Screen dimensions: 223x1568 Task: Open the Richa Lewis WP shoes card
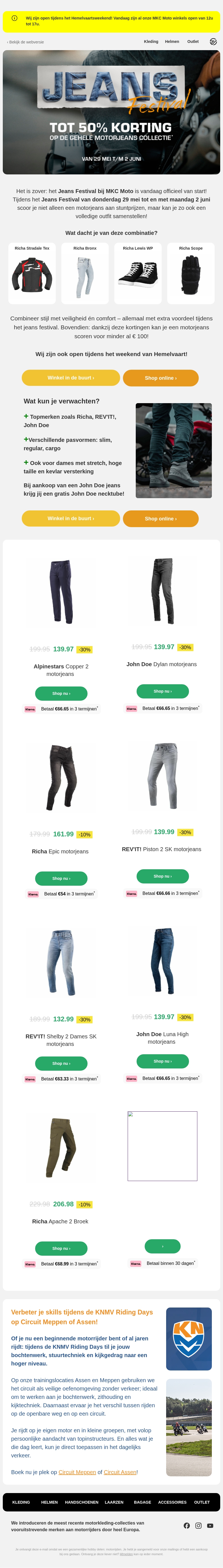[x=138, y=273]
